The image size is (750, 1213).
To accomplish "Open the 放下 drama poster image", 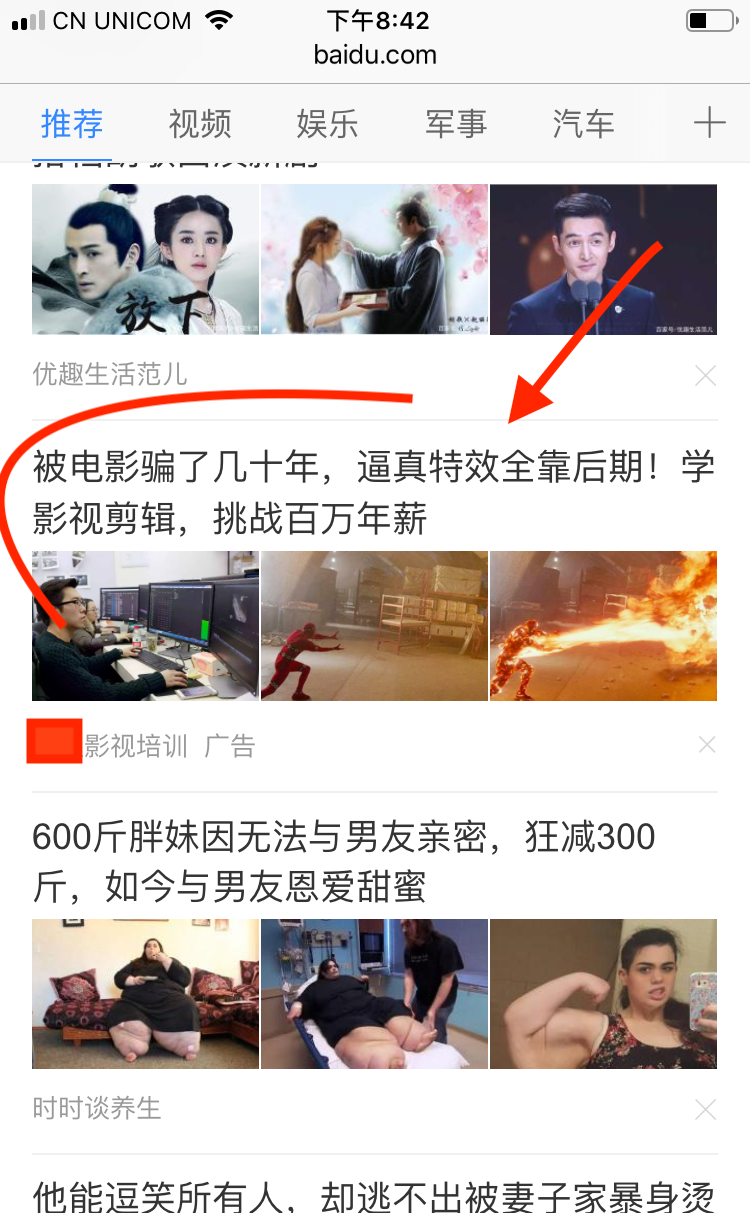I will 146,259.
